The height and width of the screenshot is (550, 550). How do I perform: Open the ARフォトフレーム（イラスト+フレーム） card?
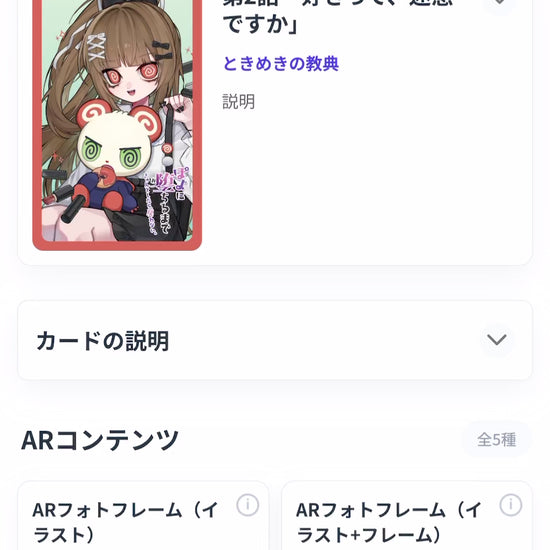(407, 516)
